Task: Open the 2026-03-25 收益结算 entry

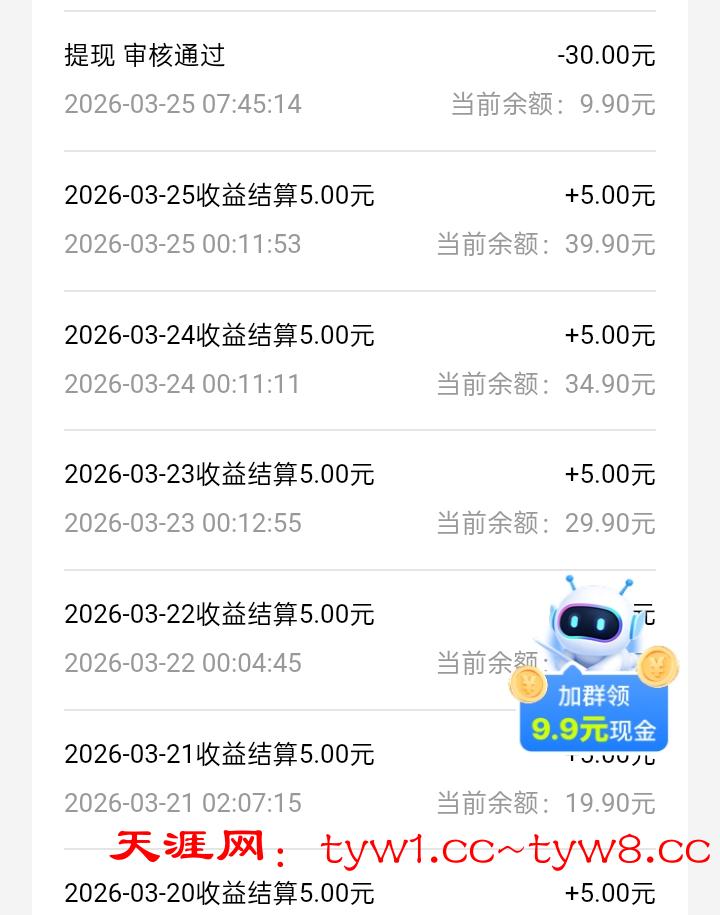Action: coord(219,196)
